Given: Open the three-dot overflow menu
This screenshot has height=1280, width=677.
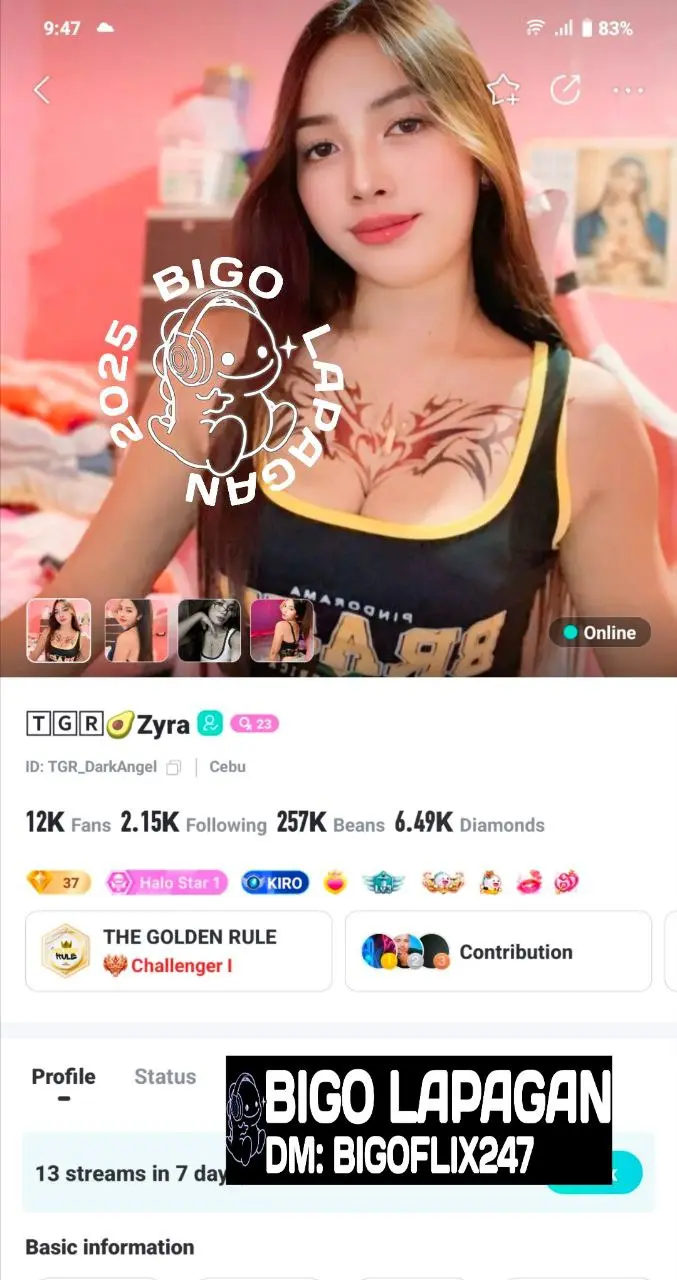Looking at the screenshot, I should (628, 91).
